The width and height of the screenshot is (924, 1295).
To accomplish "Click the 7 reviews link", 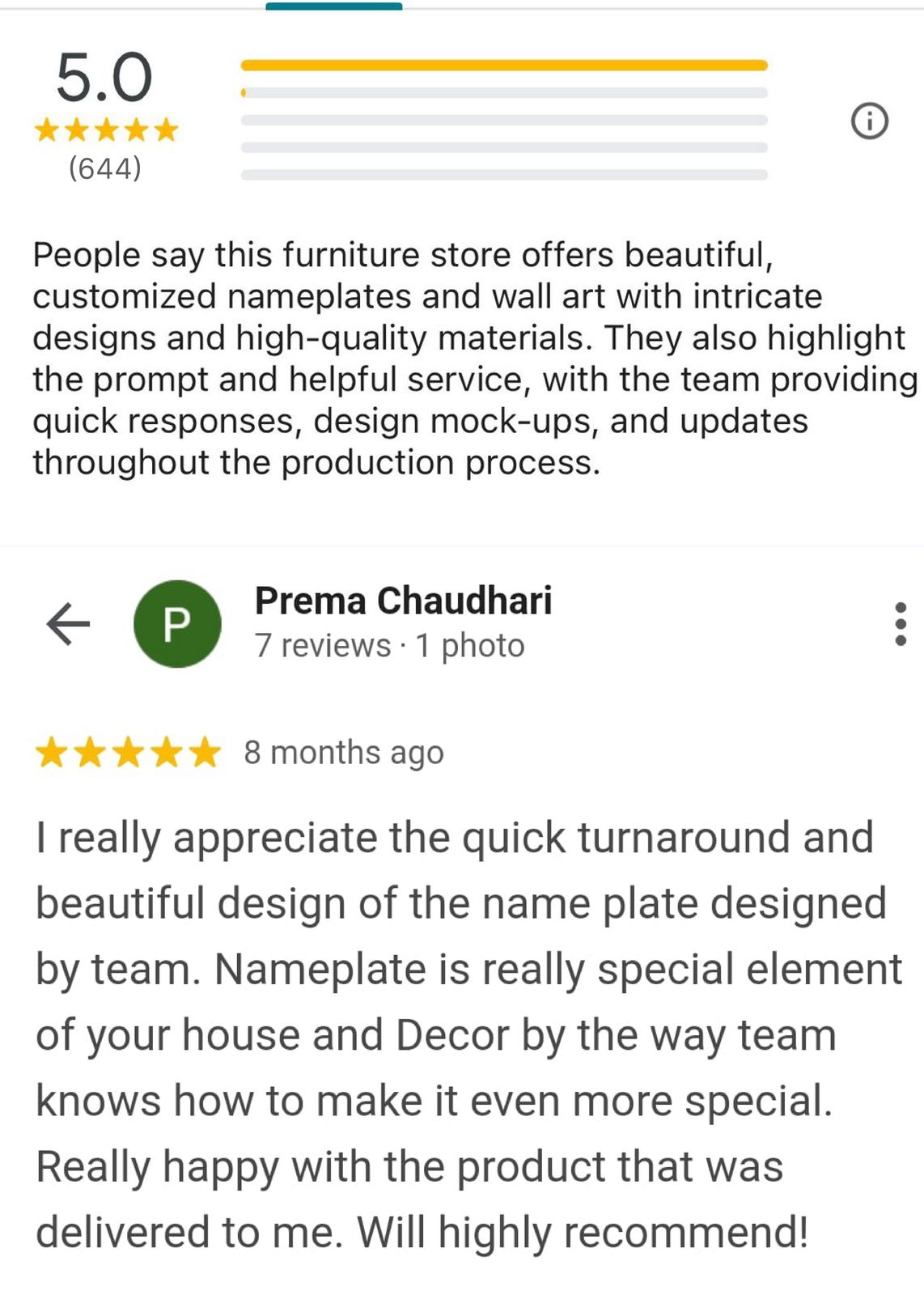I will [321, 645].
